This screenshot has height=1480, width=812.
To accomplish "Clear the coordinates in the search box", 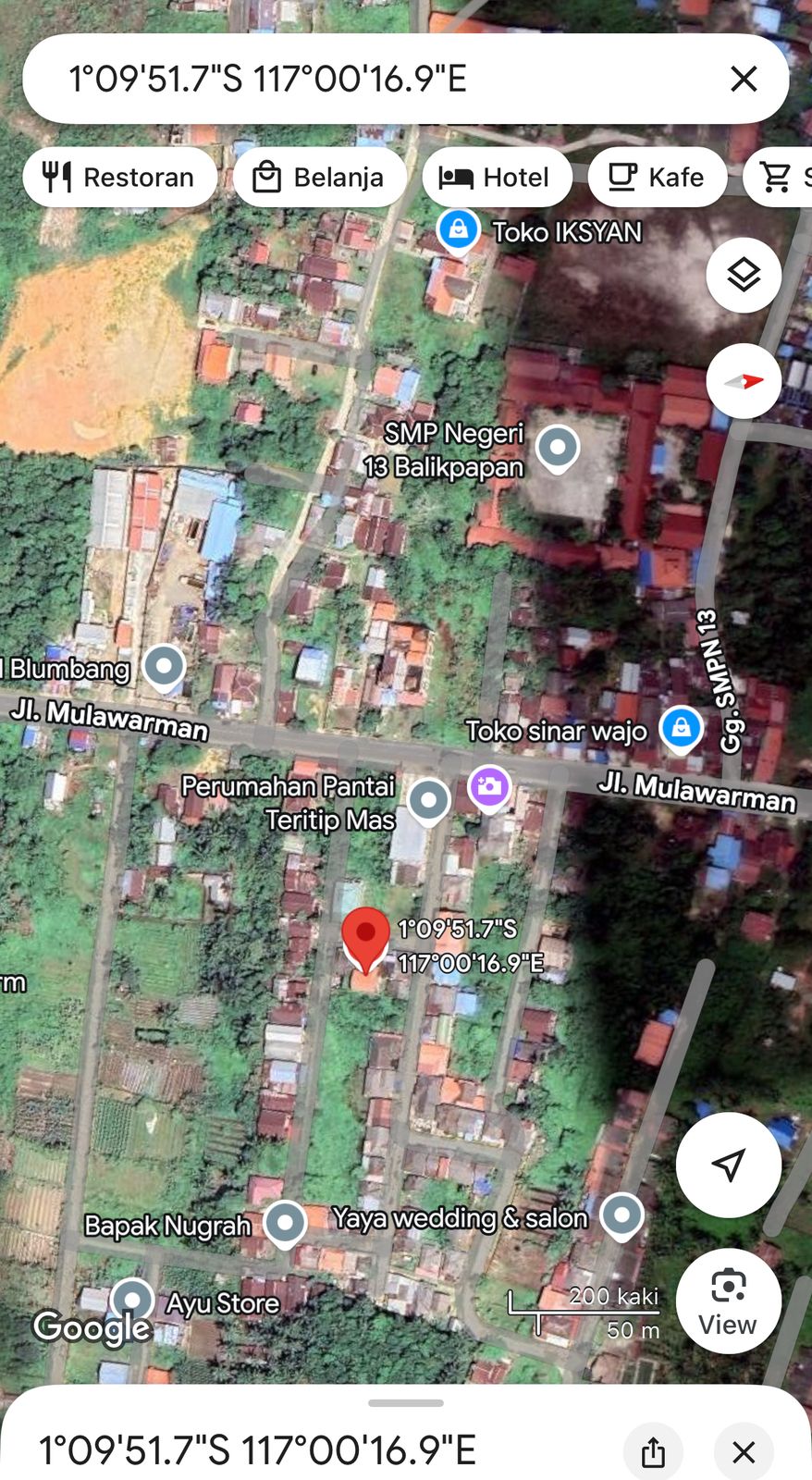I will pos(744,80).
